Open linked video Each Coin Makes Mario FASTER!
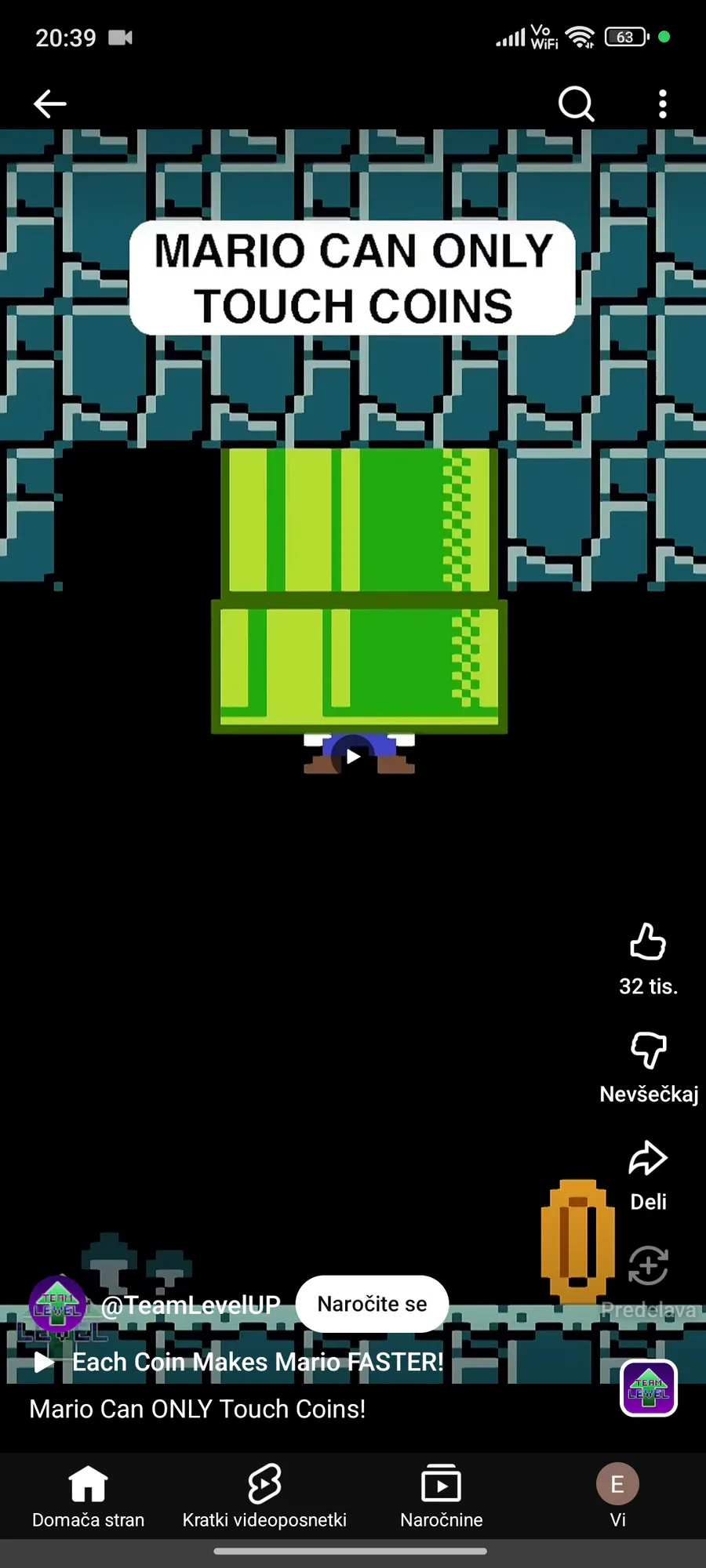This screenshot has width=706, height=1568. coord(257,1362)
